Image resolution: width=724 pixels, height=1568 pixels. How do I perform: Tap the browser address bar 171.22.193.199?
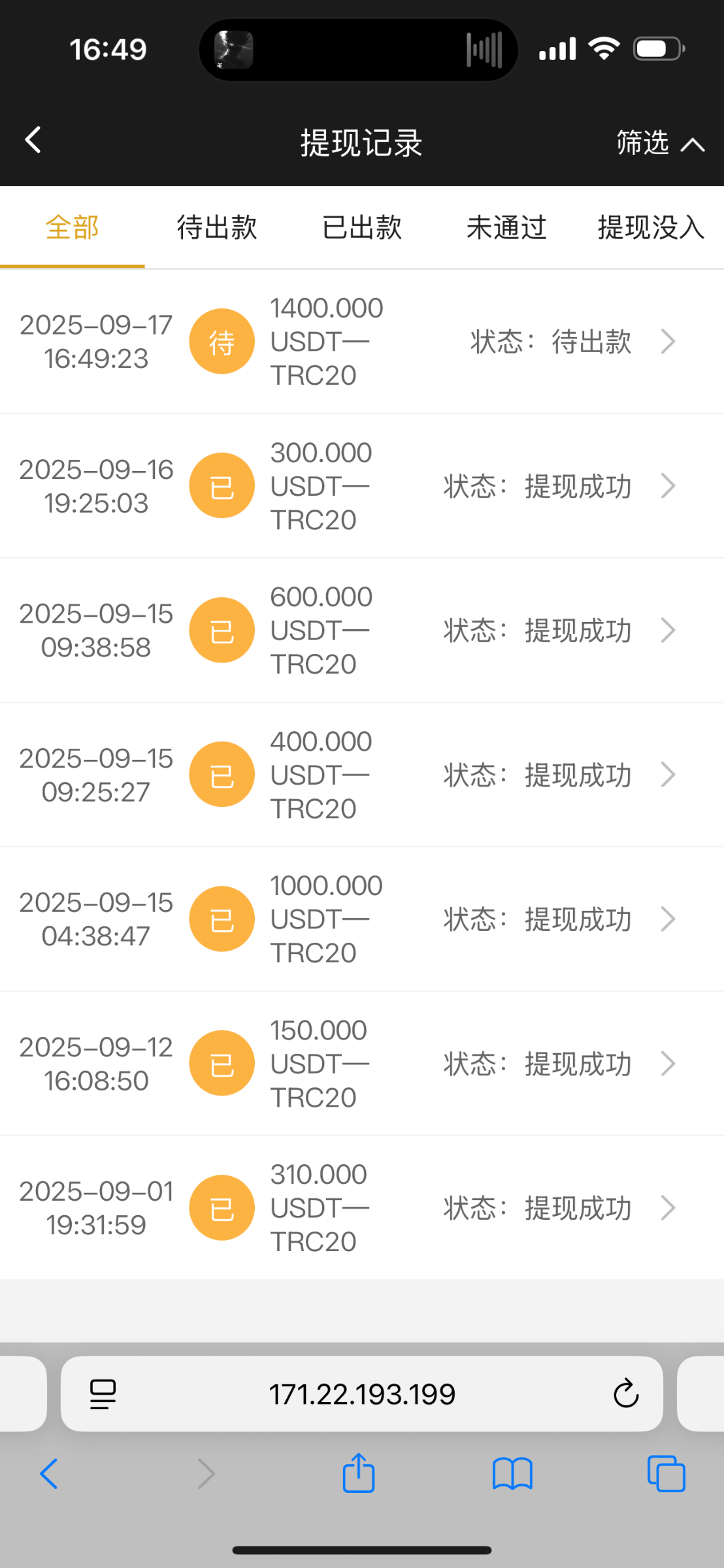362,1394
